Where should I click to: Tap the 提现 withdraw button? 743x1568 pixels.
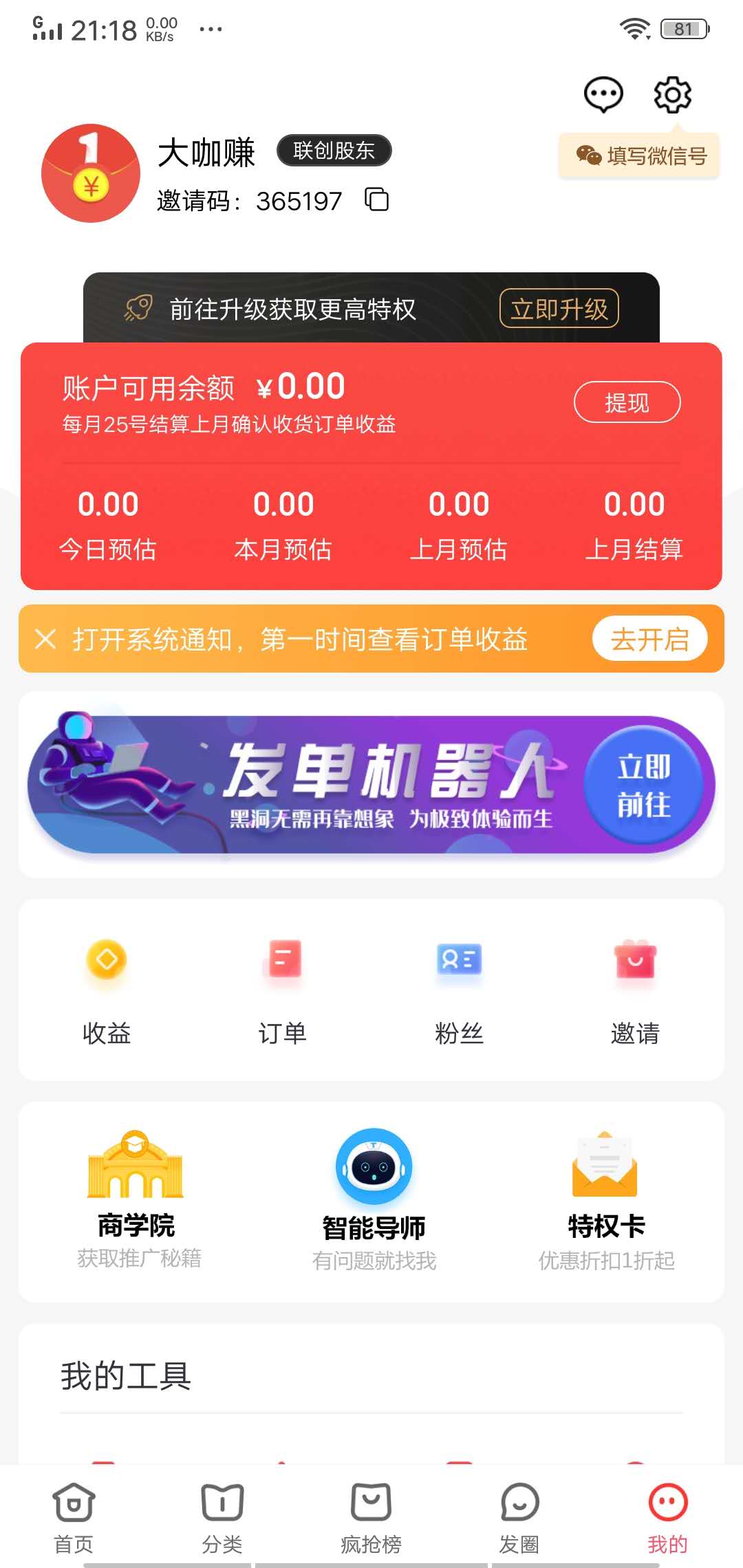(x=627, y=402)
